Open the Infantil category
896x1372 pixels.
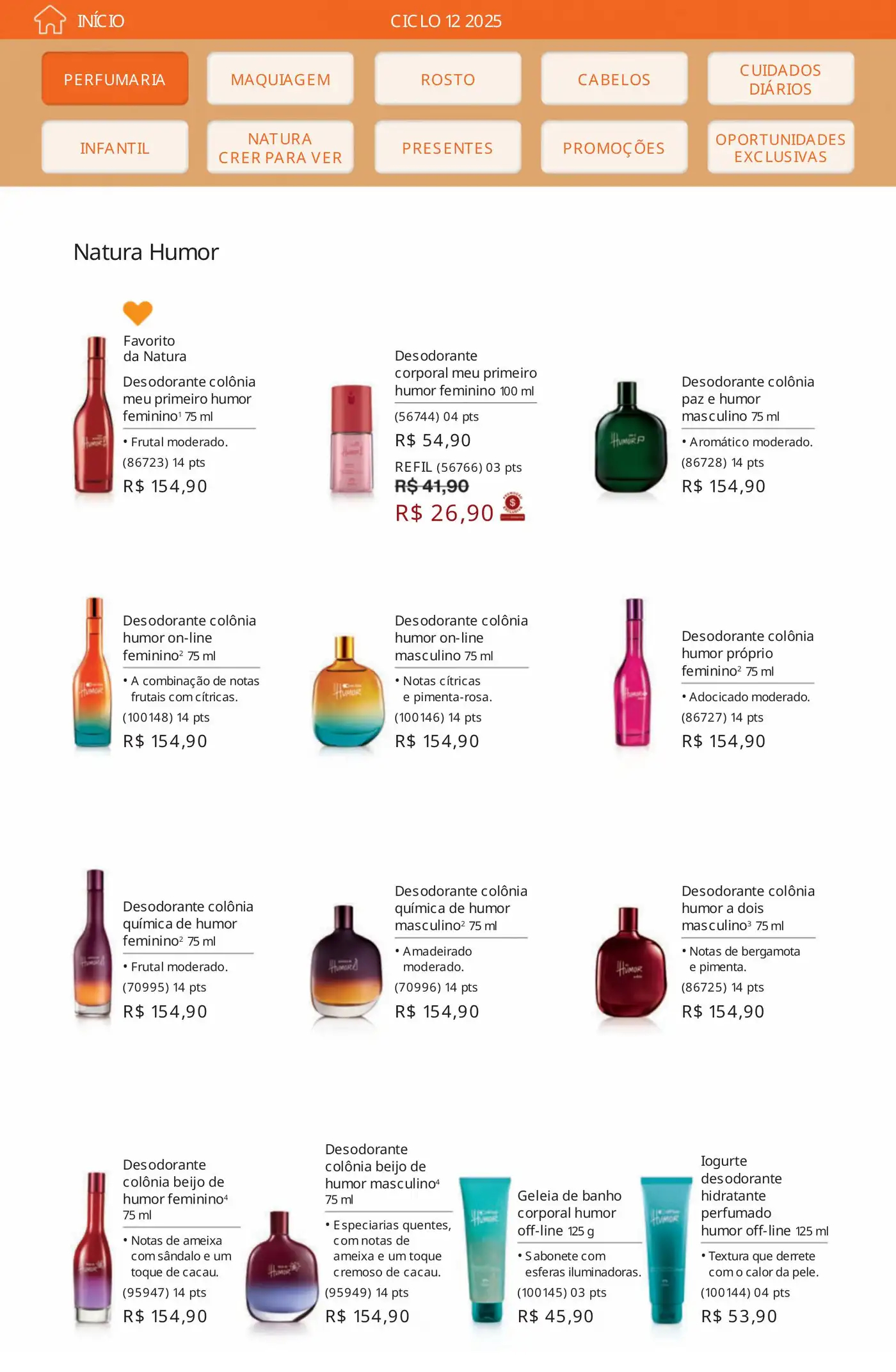point(115,148)
